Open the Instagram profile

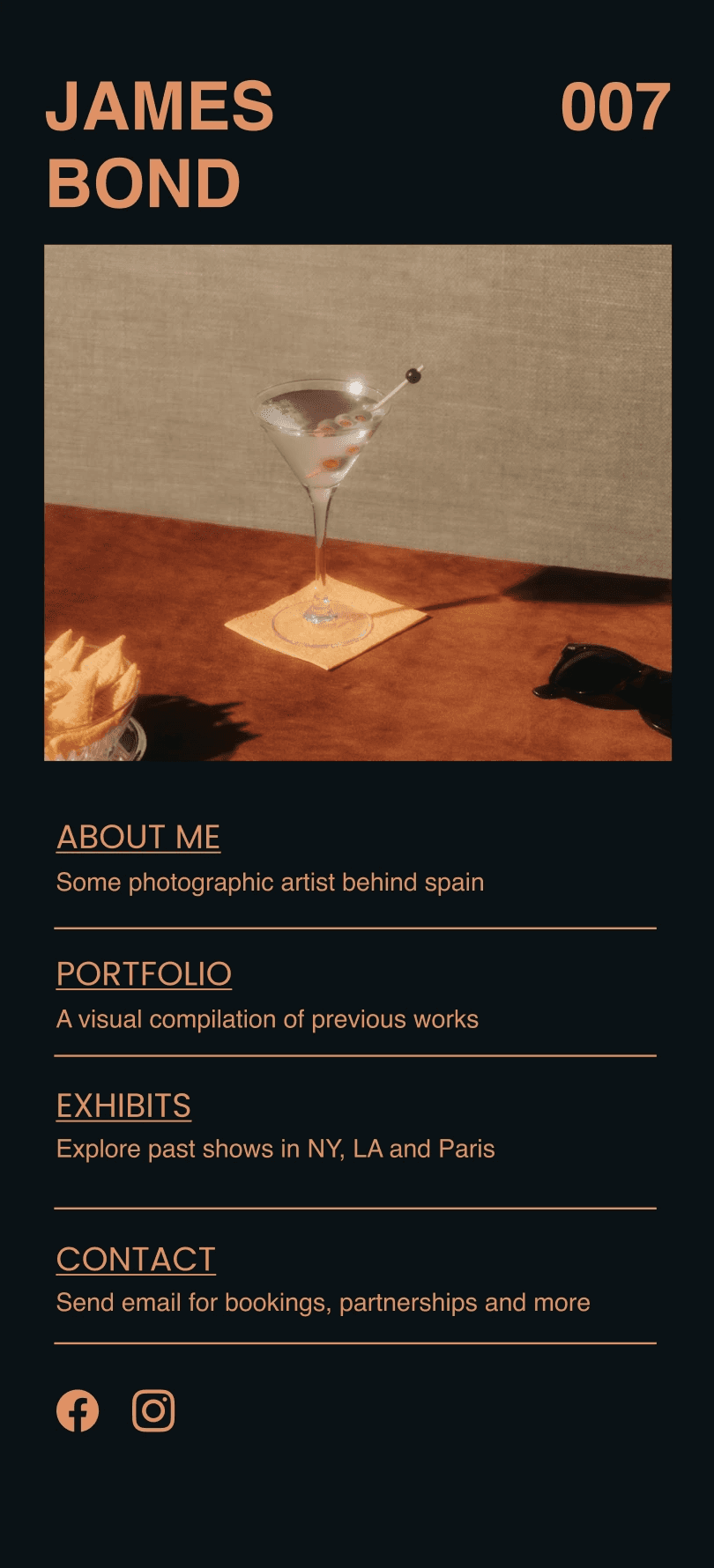pos(153,1410)
